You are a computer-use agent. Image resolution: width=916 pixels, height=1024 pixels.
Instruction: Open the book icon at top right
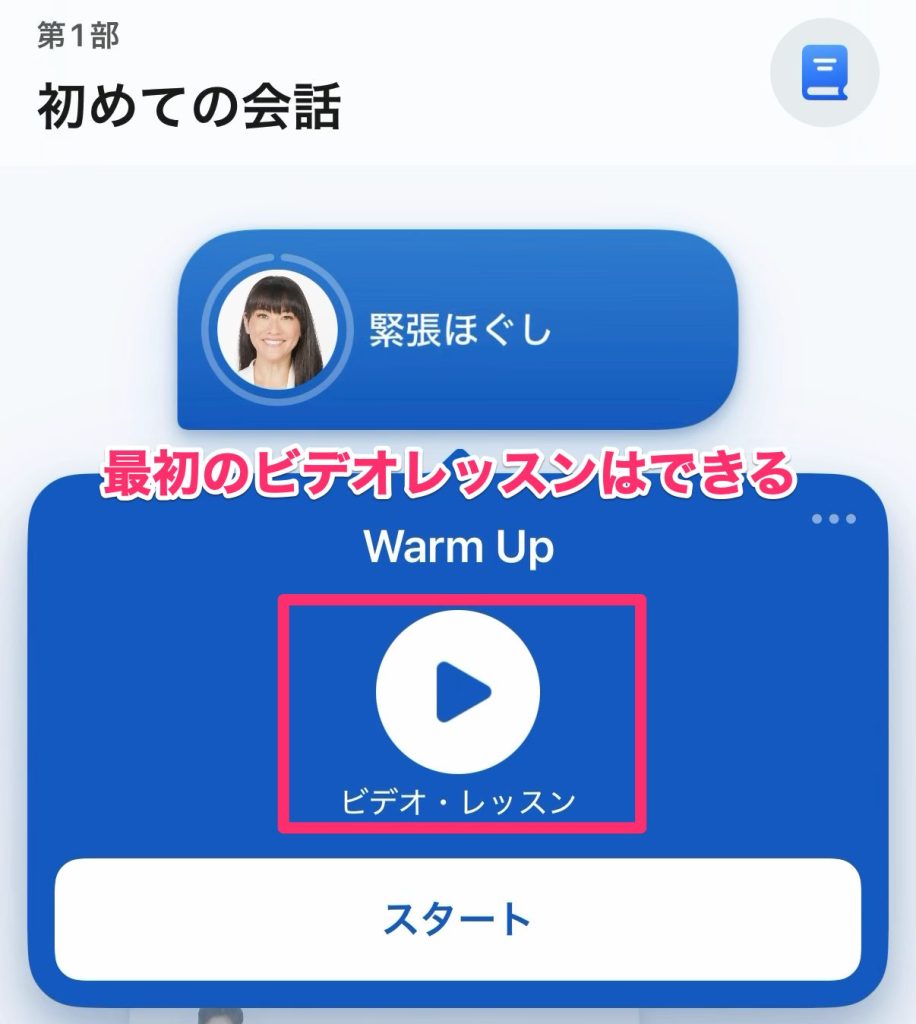[824, 72]
